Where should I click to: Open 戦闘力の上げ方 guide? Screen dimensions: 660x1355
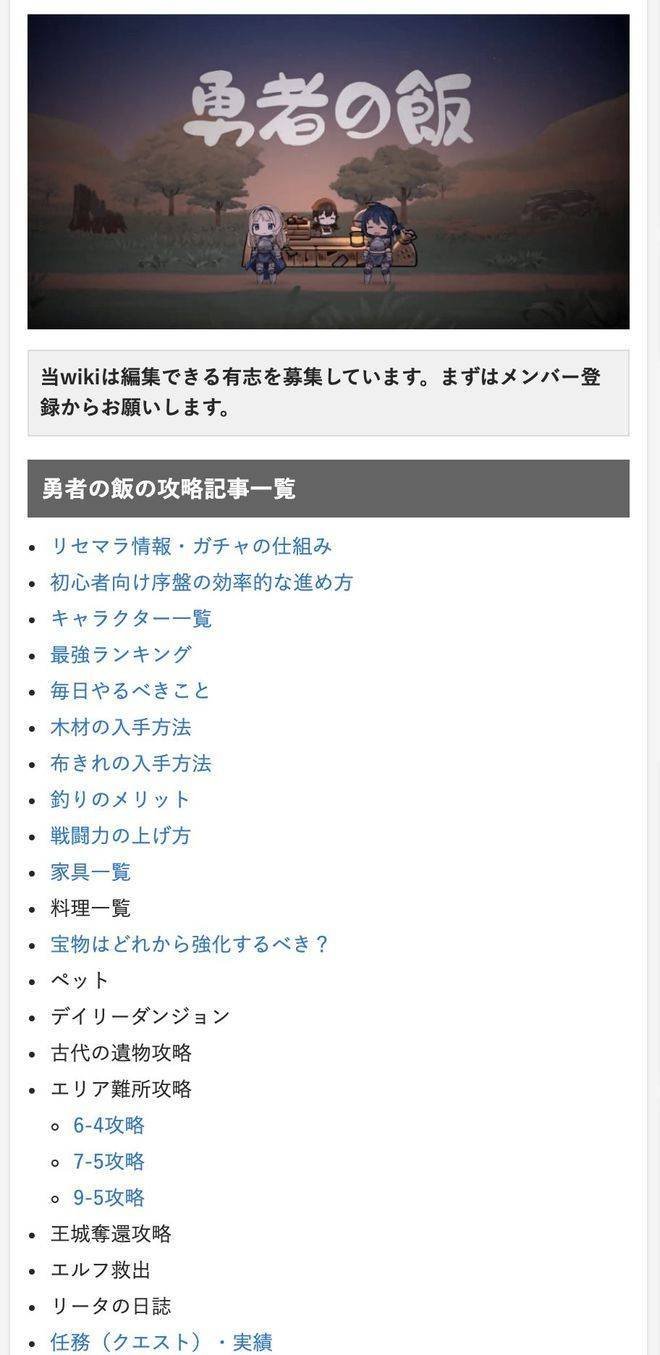tap(121, 835)
